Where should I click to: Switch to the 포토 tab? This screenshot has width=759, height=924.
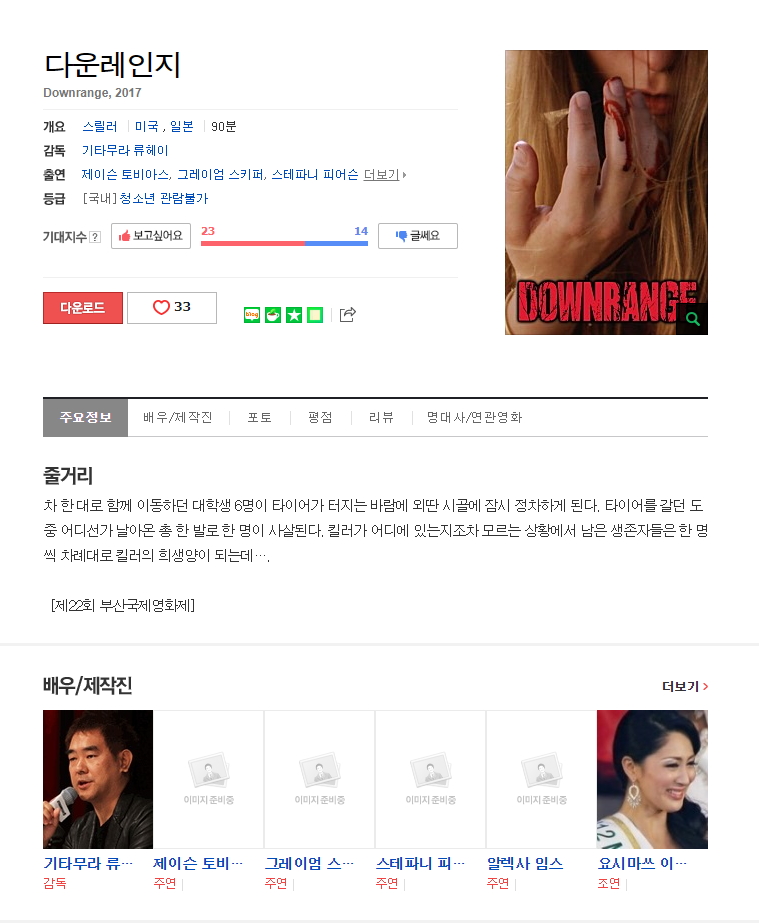[x=260, y=418]
